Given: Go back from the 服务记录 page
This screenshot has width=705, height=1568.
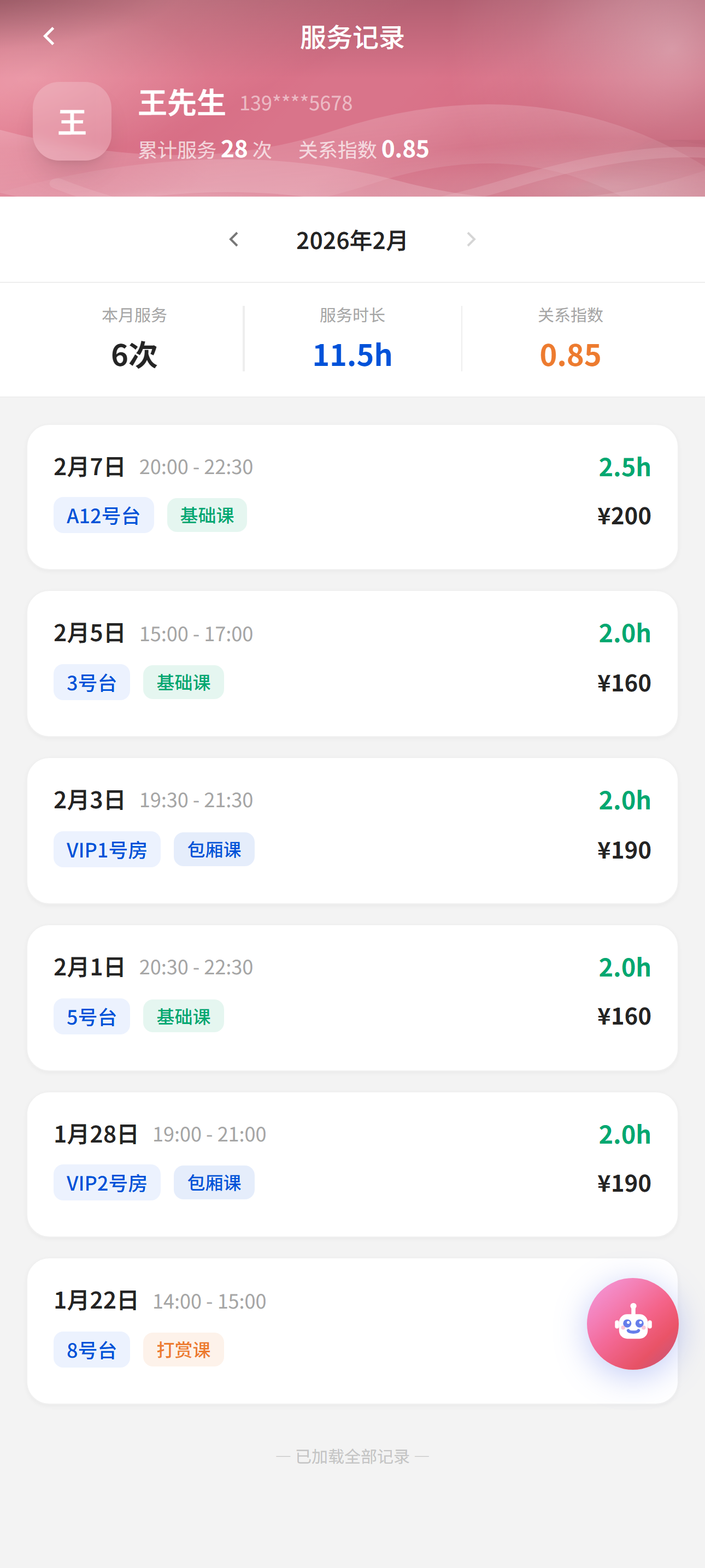Looking at the screenshot, I should pyautogui.click(x=49, y=37).
